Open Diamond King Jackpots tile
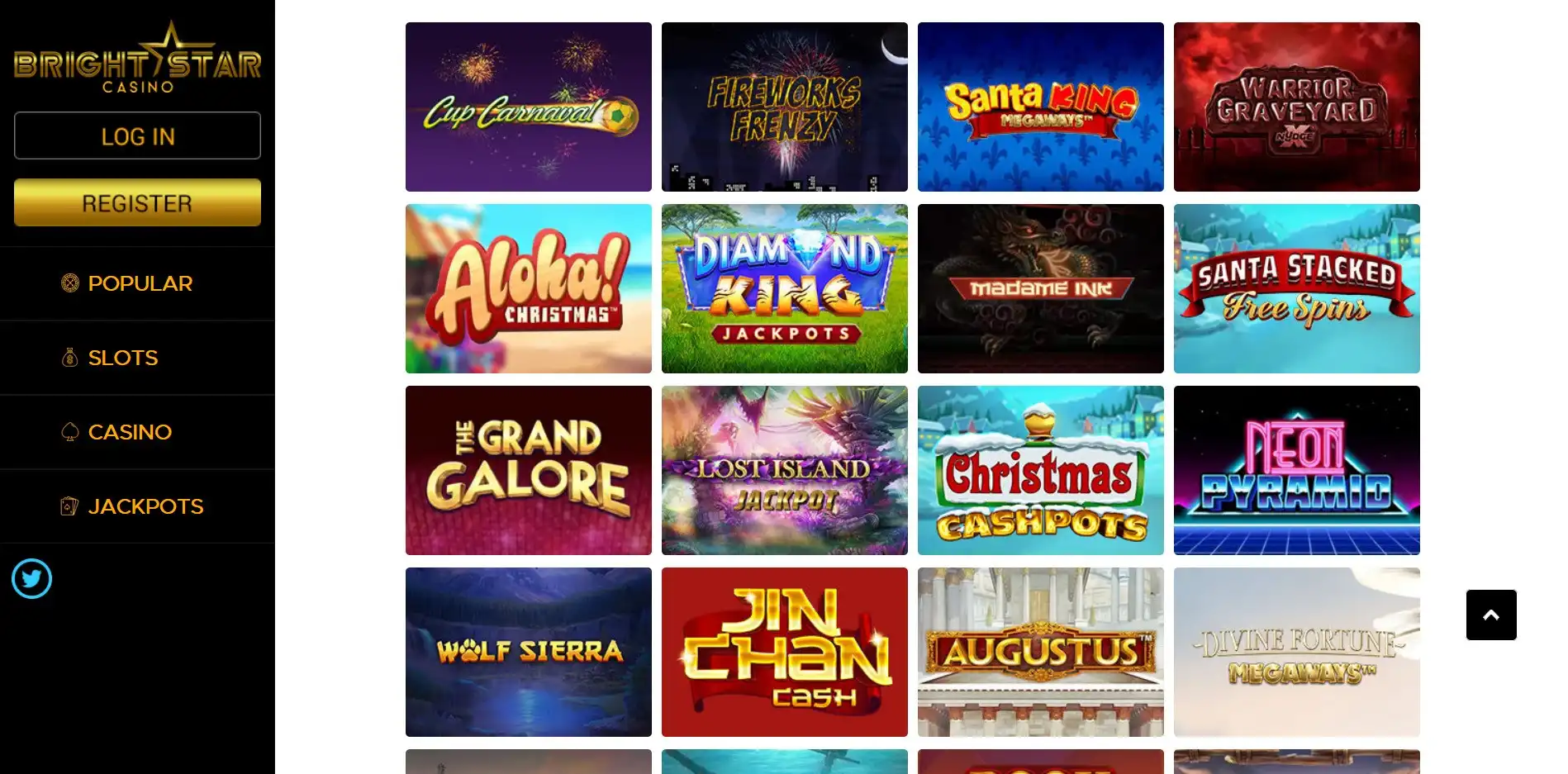Viewport: 1568px width, 774px height. coord(785,289)
